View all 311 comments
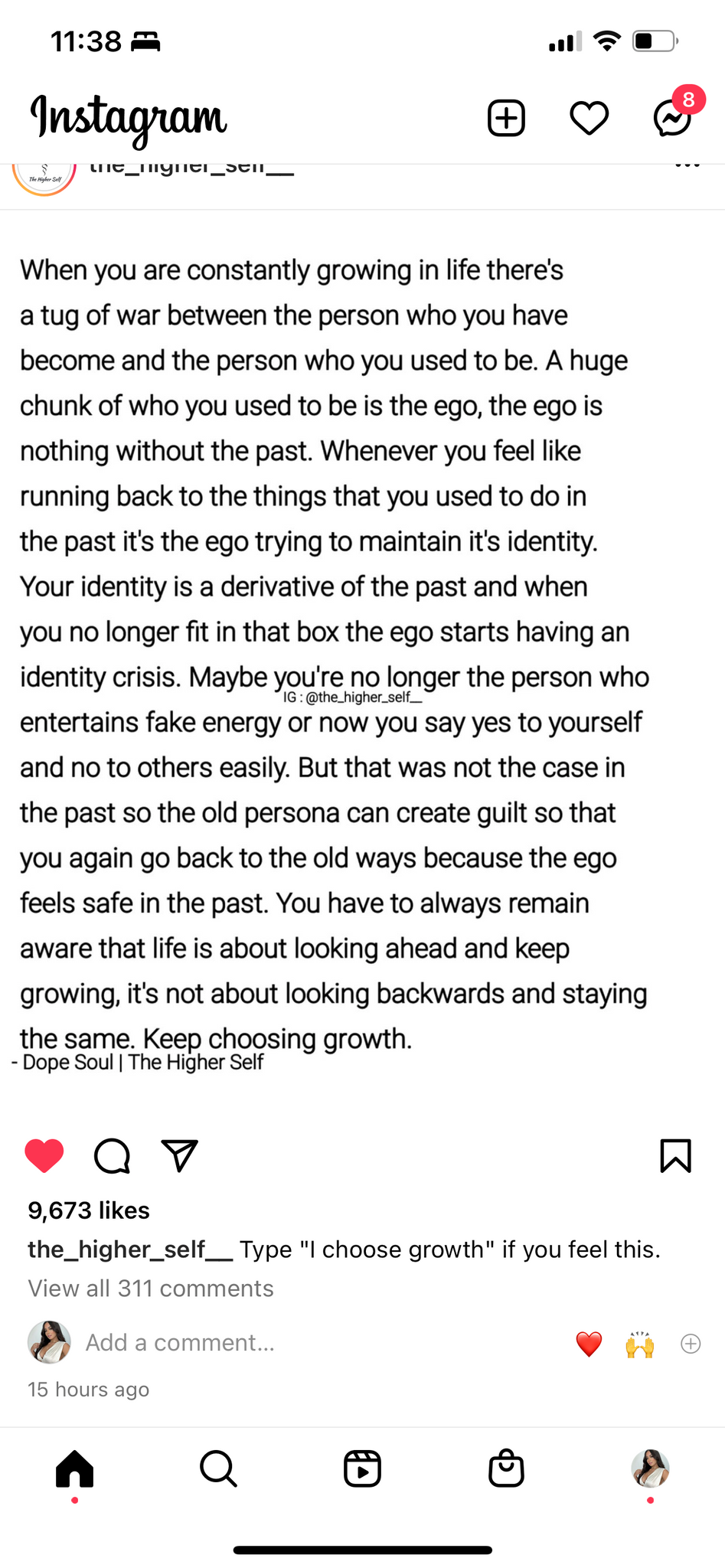 coord(151,1289)
